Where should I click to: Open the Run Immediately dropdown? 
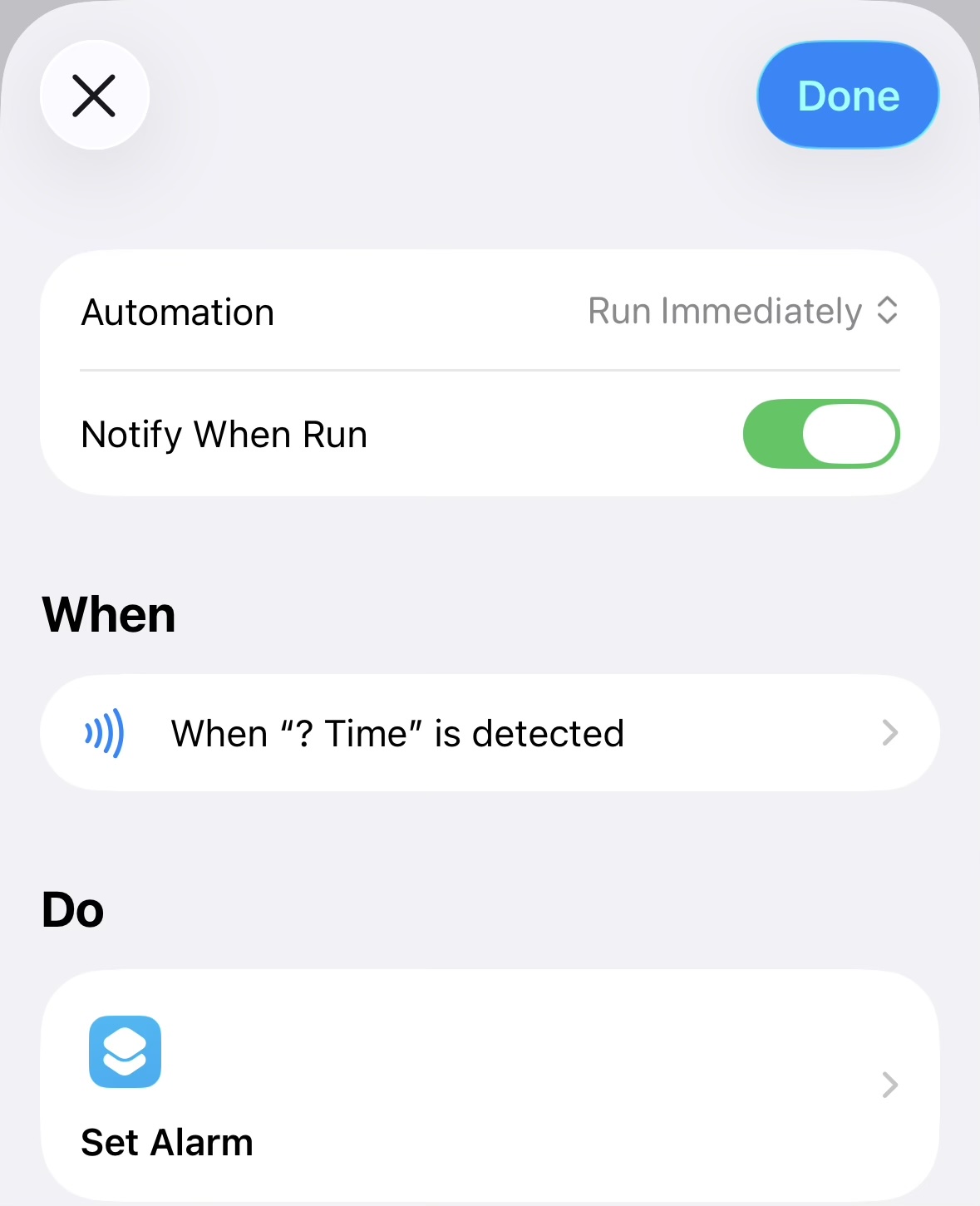click(742, 312)
